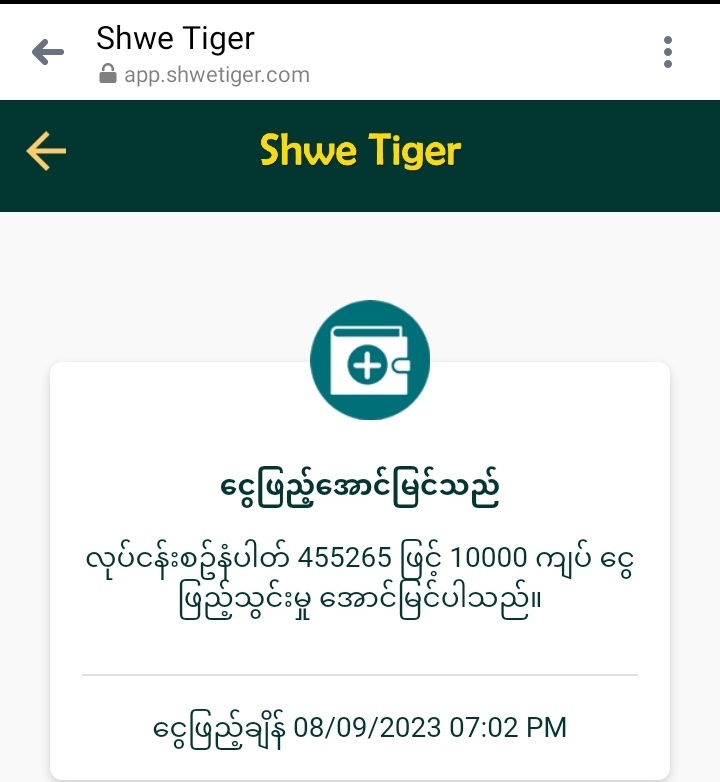The width and height of the screenshot is (720, 782).
Task: Open the browser three-dot overflow menu
Action: (668, 52)
